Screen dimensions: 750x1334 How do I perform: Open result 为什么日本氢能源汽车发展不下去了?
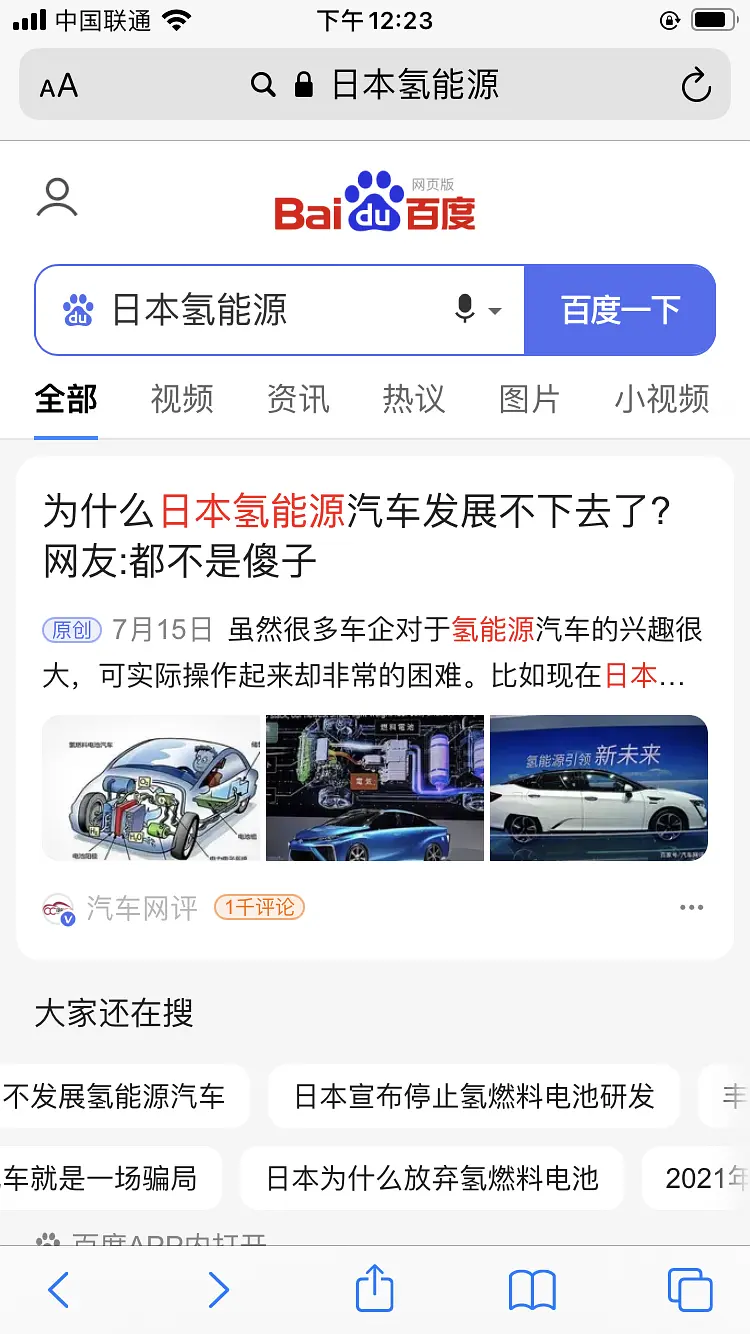pos(357,535)
